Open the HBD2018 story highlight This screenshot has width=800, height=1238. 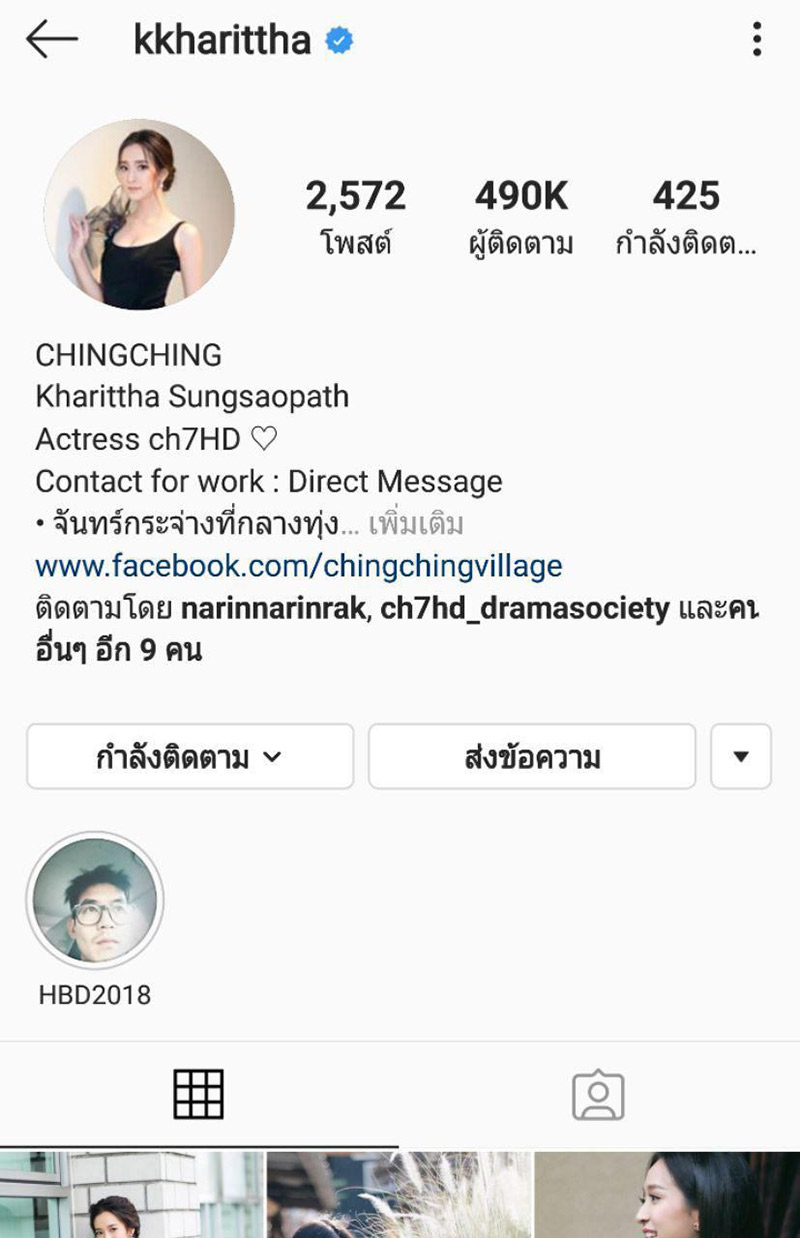tap(95, 900)
